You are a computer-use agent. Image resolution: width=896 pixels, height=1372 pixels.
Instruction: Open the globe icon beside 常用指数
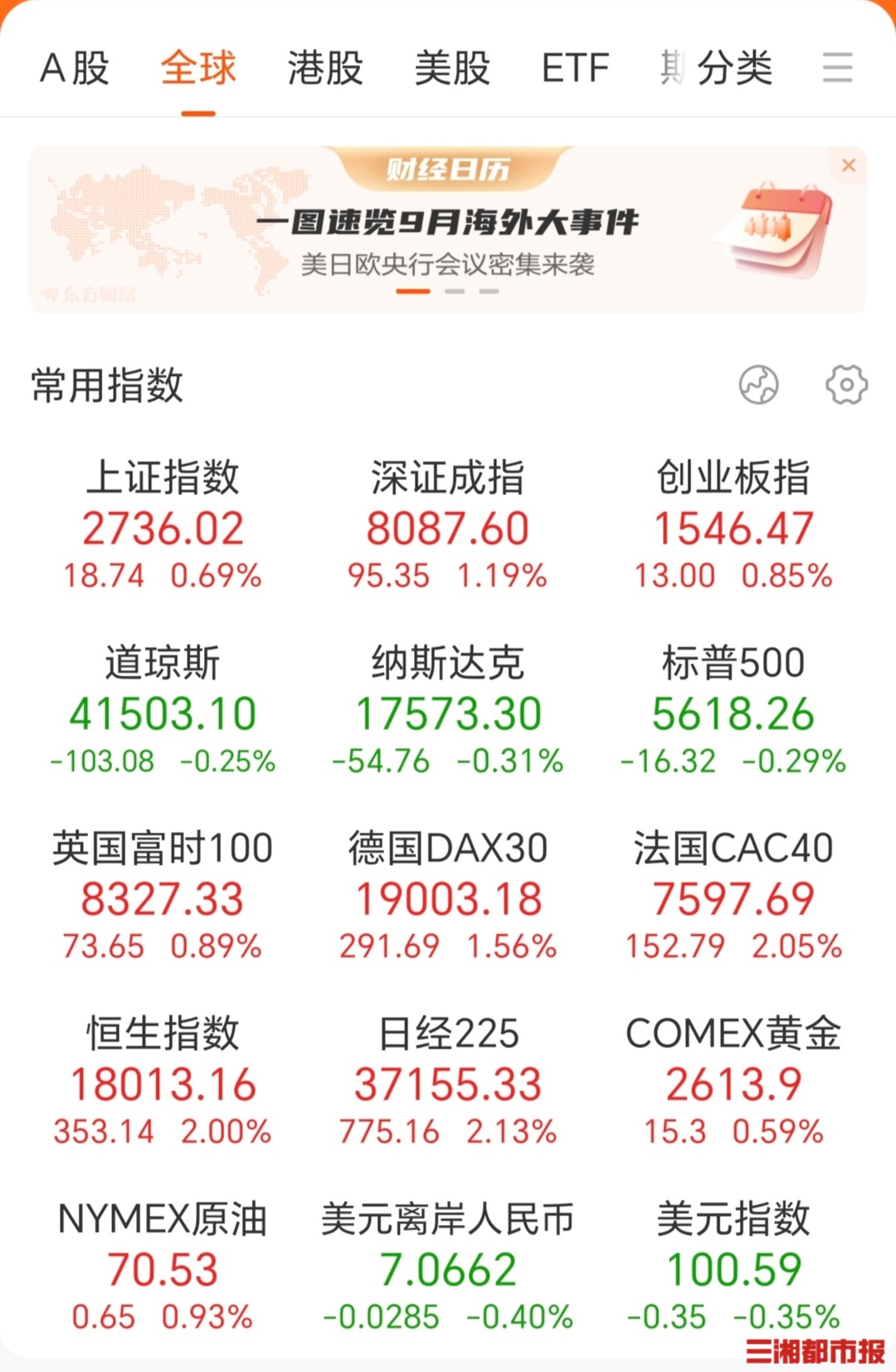[x=758, y=385]
